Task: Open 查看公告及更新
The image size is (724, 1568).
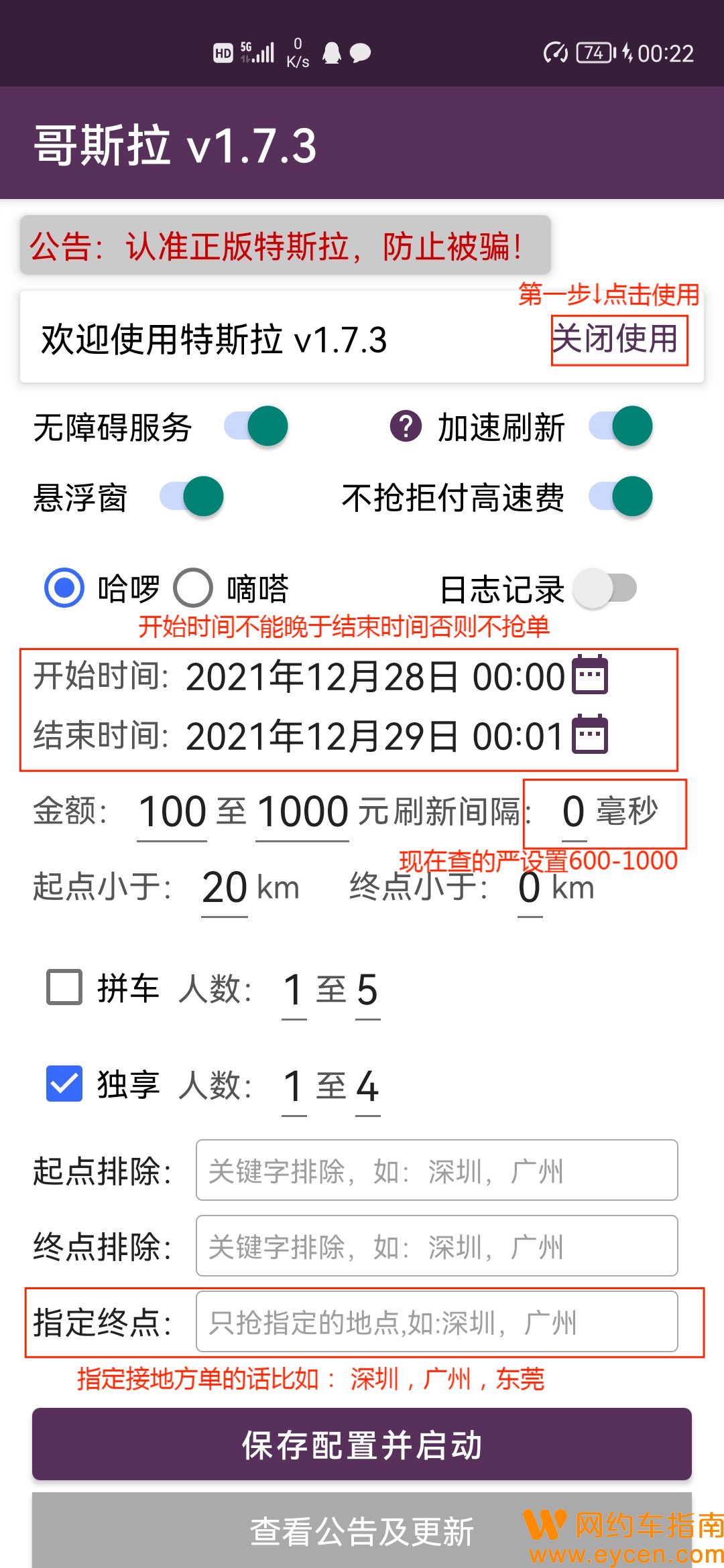Action: pyautogui.click(x=362, y=1532)
